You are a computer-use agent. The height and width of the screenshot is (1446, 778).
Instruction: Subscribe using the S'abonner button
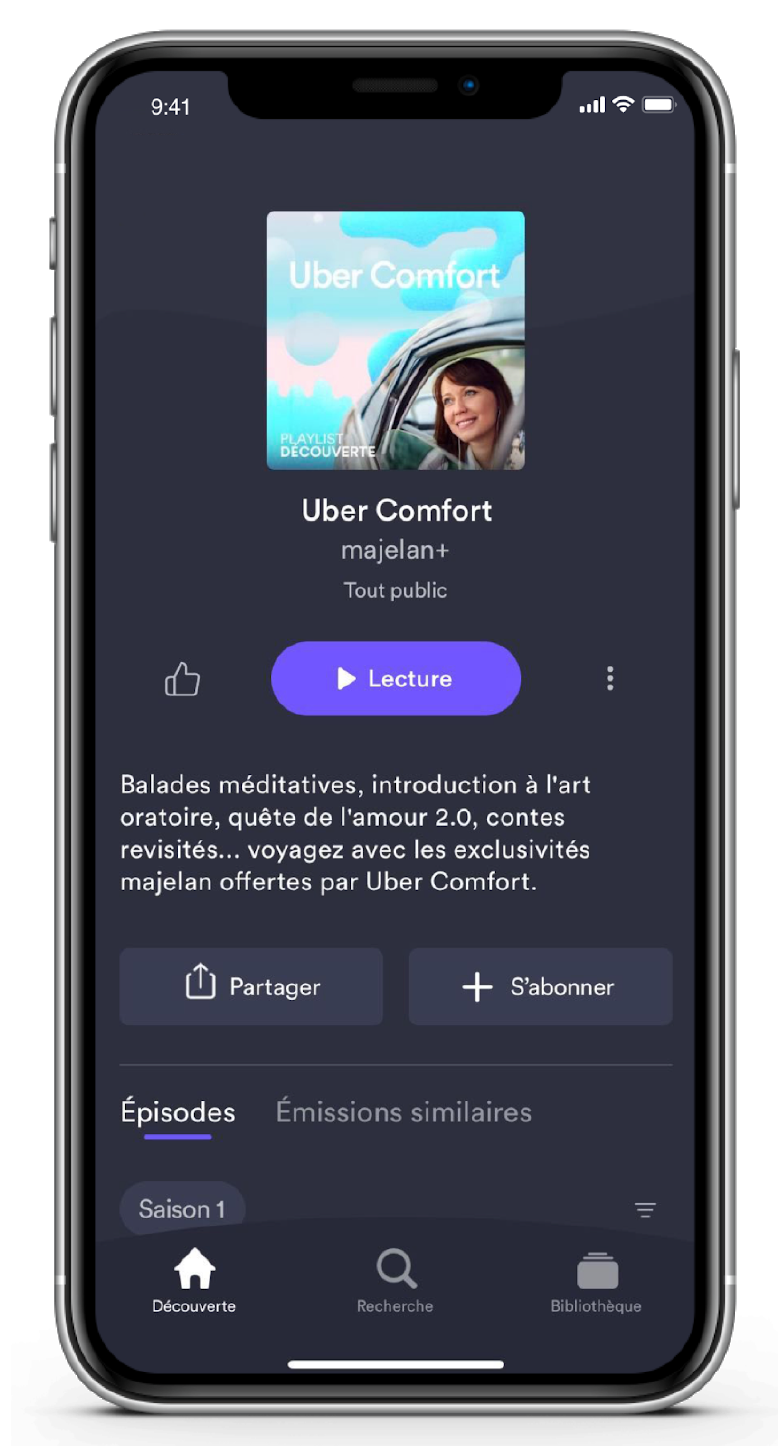(x=540, y=986)
